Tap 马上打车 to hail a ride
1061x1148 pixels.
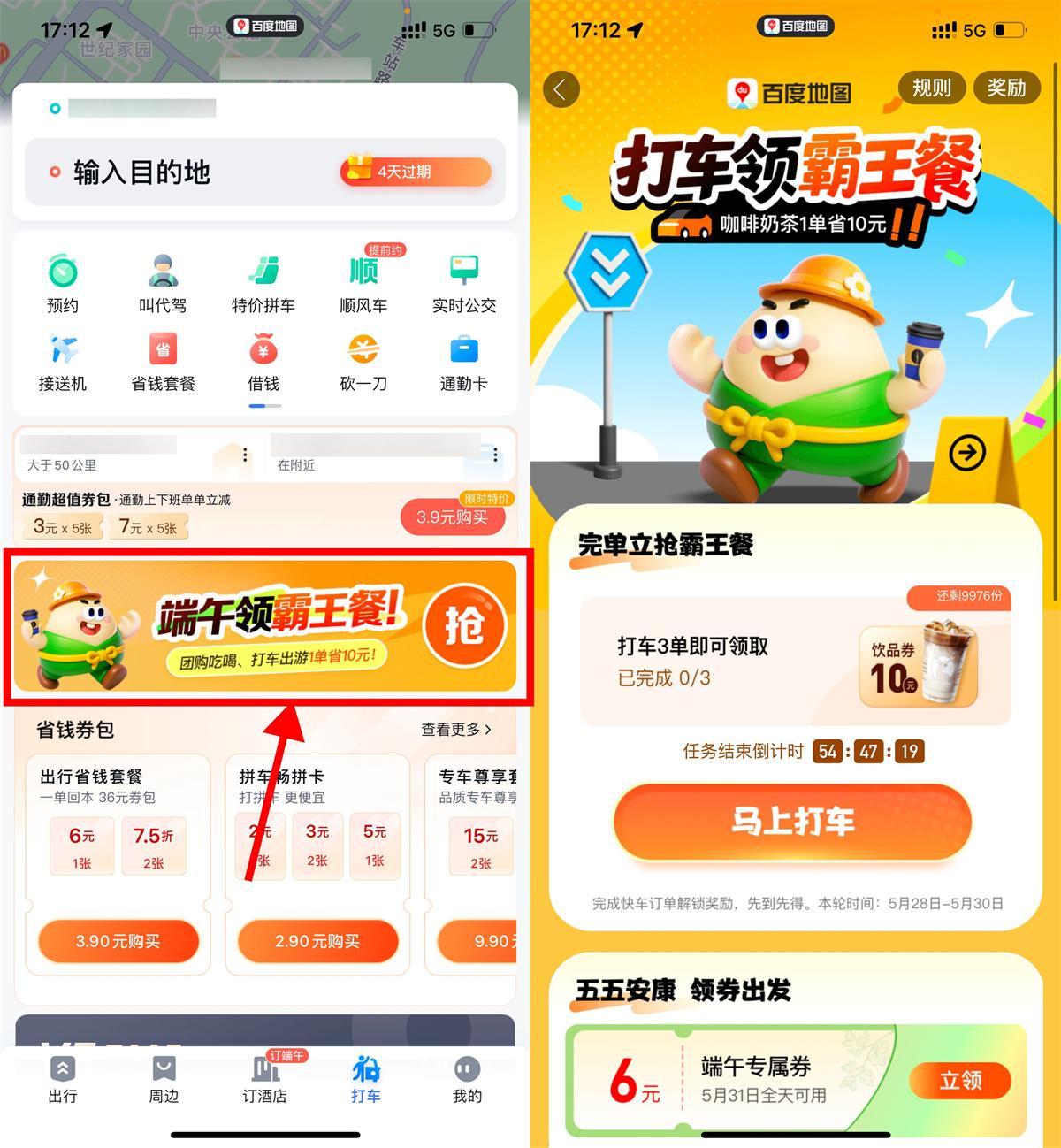pyautogui.click(x=792, y=823)
